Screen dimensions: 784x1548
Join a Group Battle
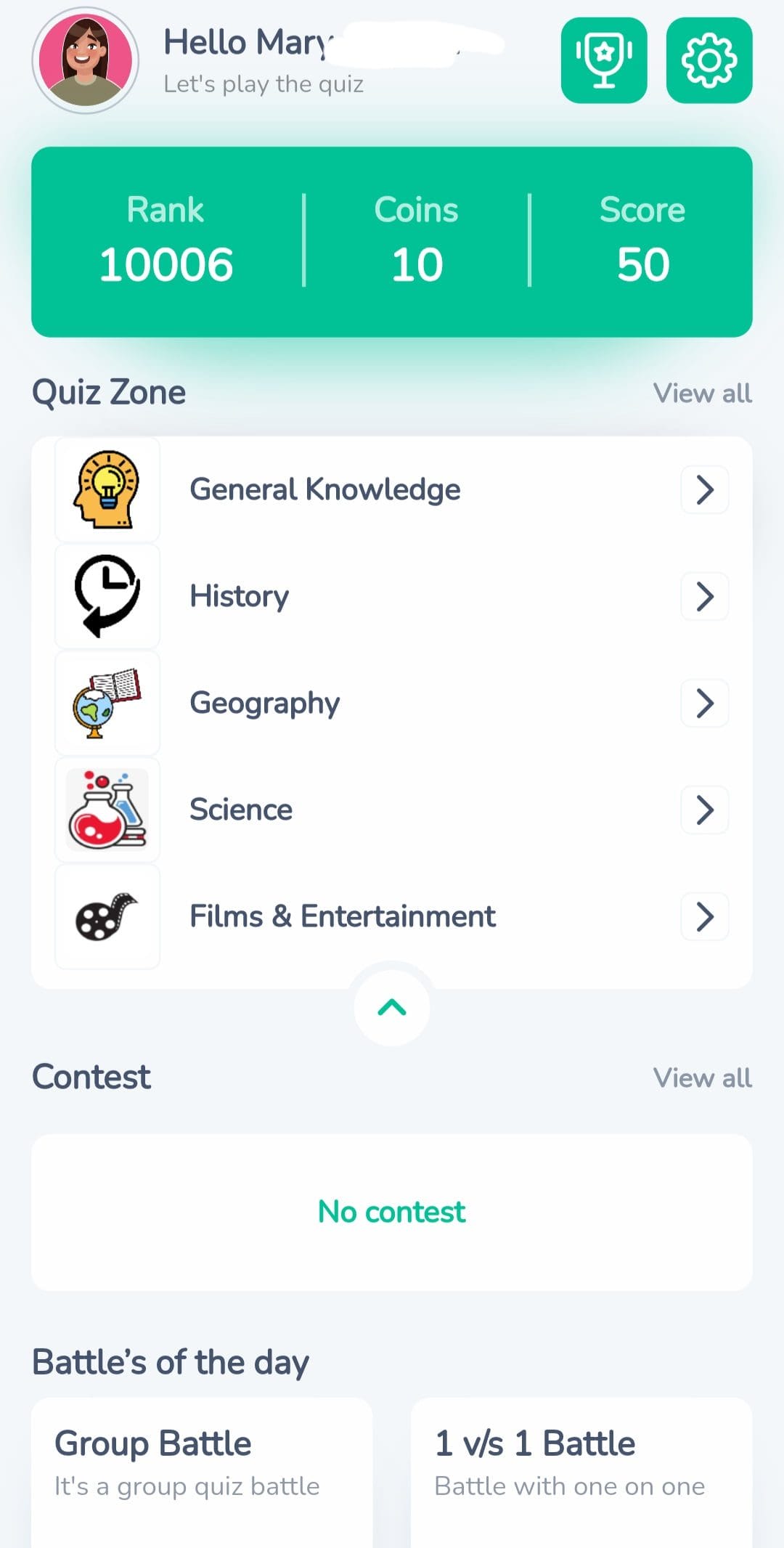(202, 1472)
